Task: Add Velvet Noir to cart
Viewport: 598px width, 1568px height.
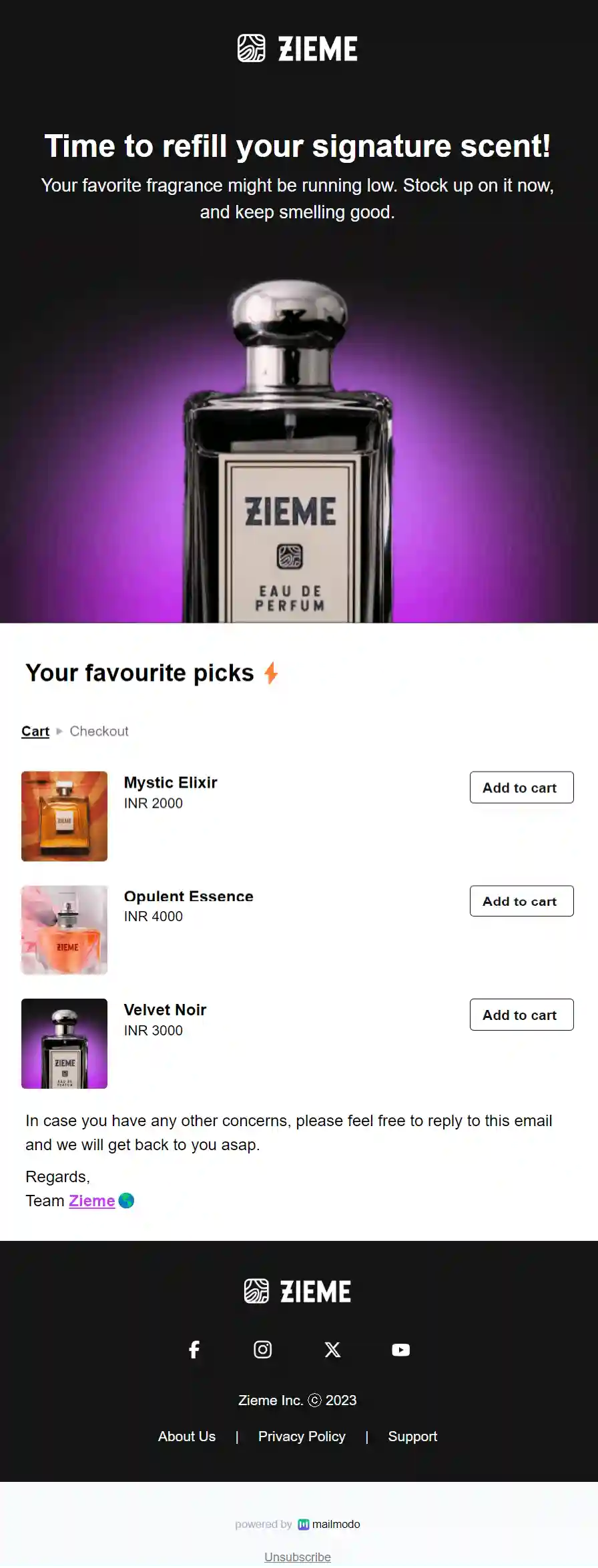Action: tap(521, 1015)
